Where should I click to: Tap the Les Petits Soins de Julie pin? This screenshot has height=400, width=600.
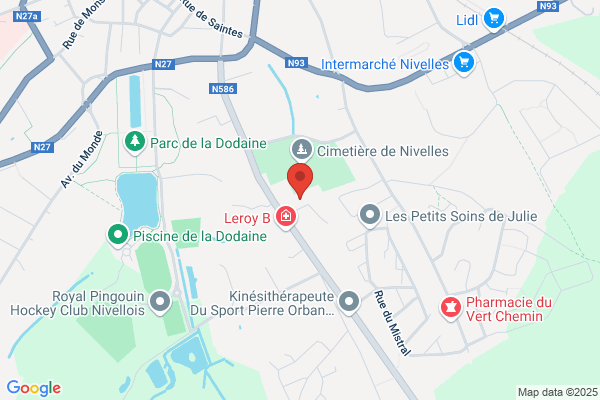[370, 215]
